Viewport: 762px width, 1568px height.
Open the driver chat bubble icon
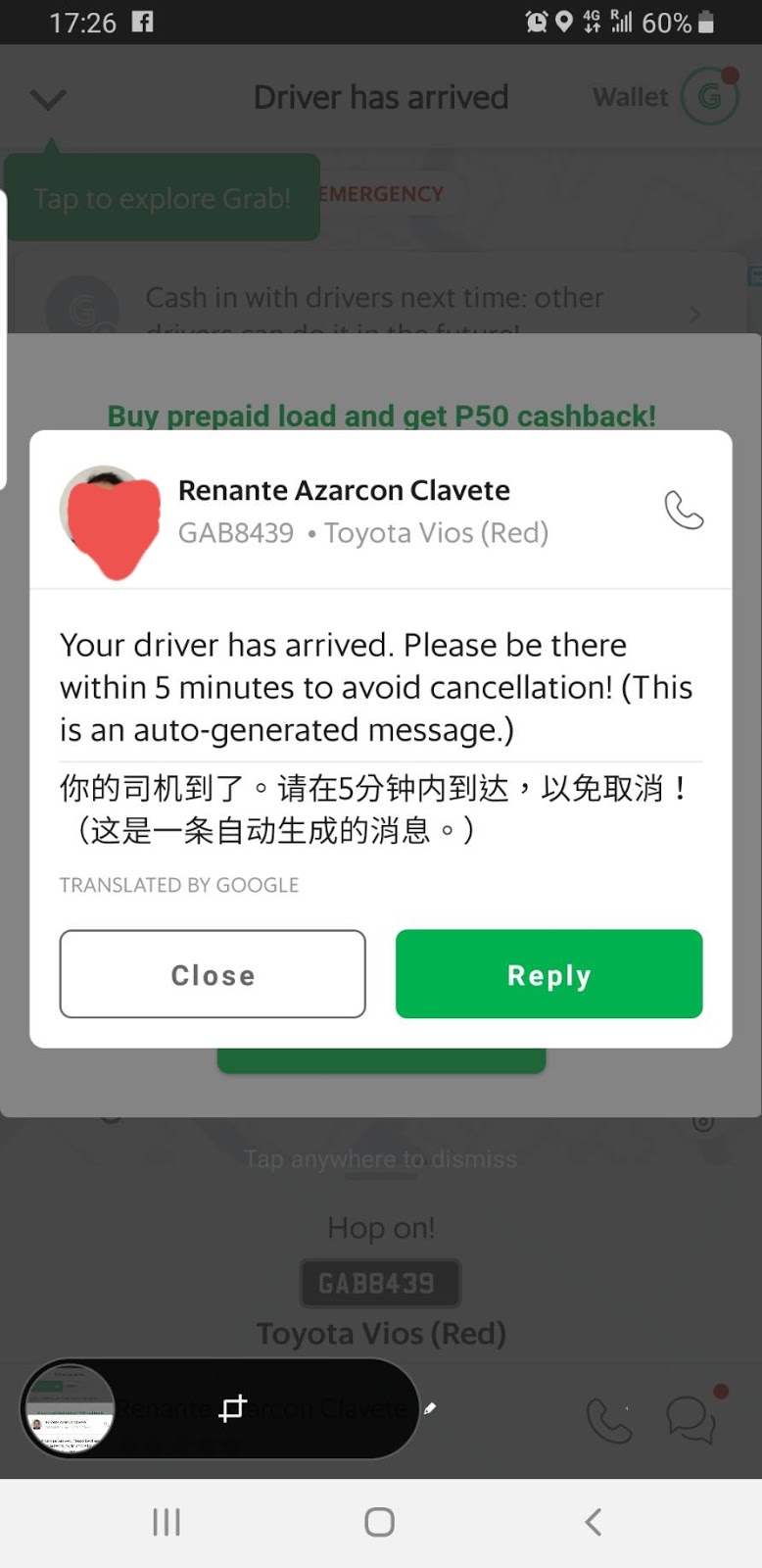[x=691, y=1418]
